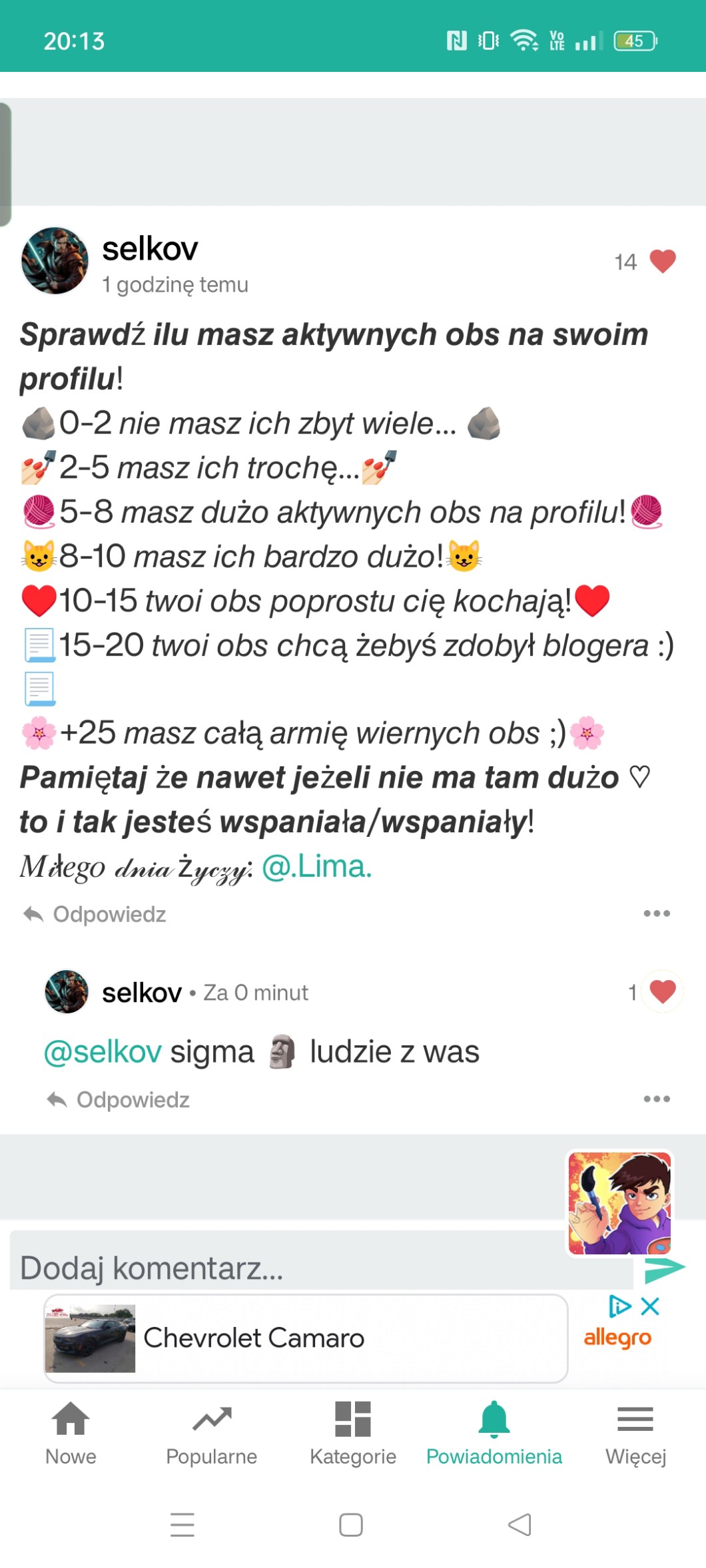This screenshot has height=1568, width=706.
Task: Open overflow menu of the sigma reply
Action: [657, 1099]
